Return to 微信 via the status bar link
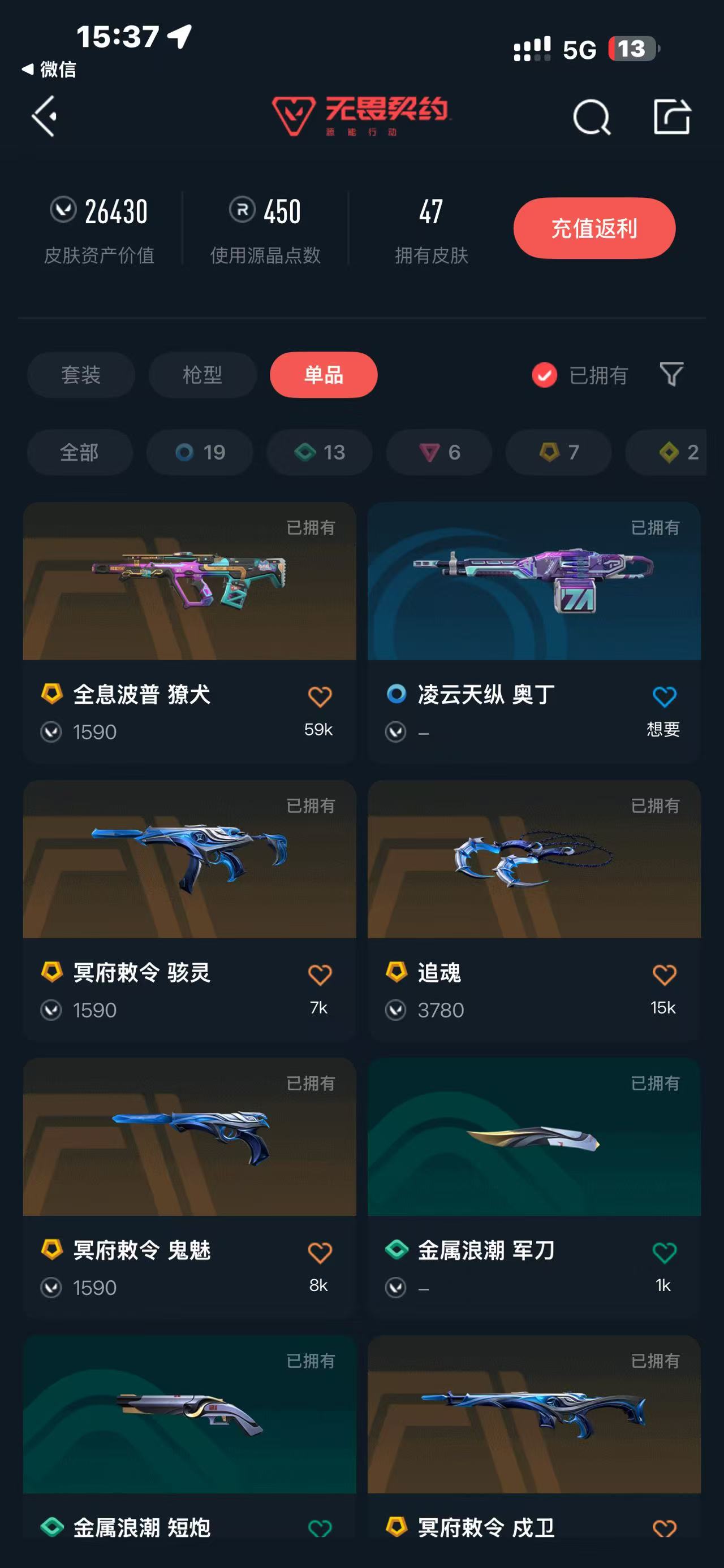724x1568 pixels. coord(49,70)
